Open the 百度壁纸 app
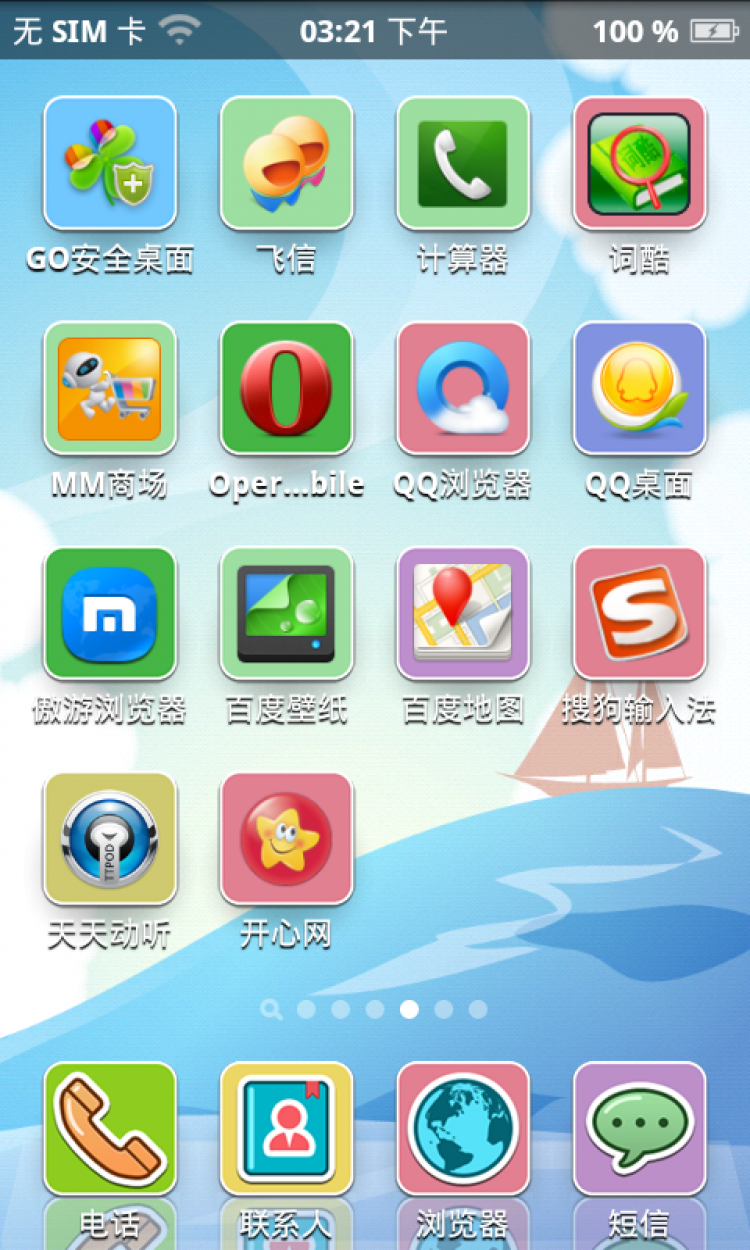 (x=286, y=613)
